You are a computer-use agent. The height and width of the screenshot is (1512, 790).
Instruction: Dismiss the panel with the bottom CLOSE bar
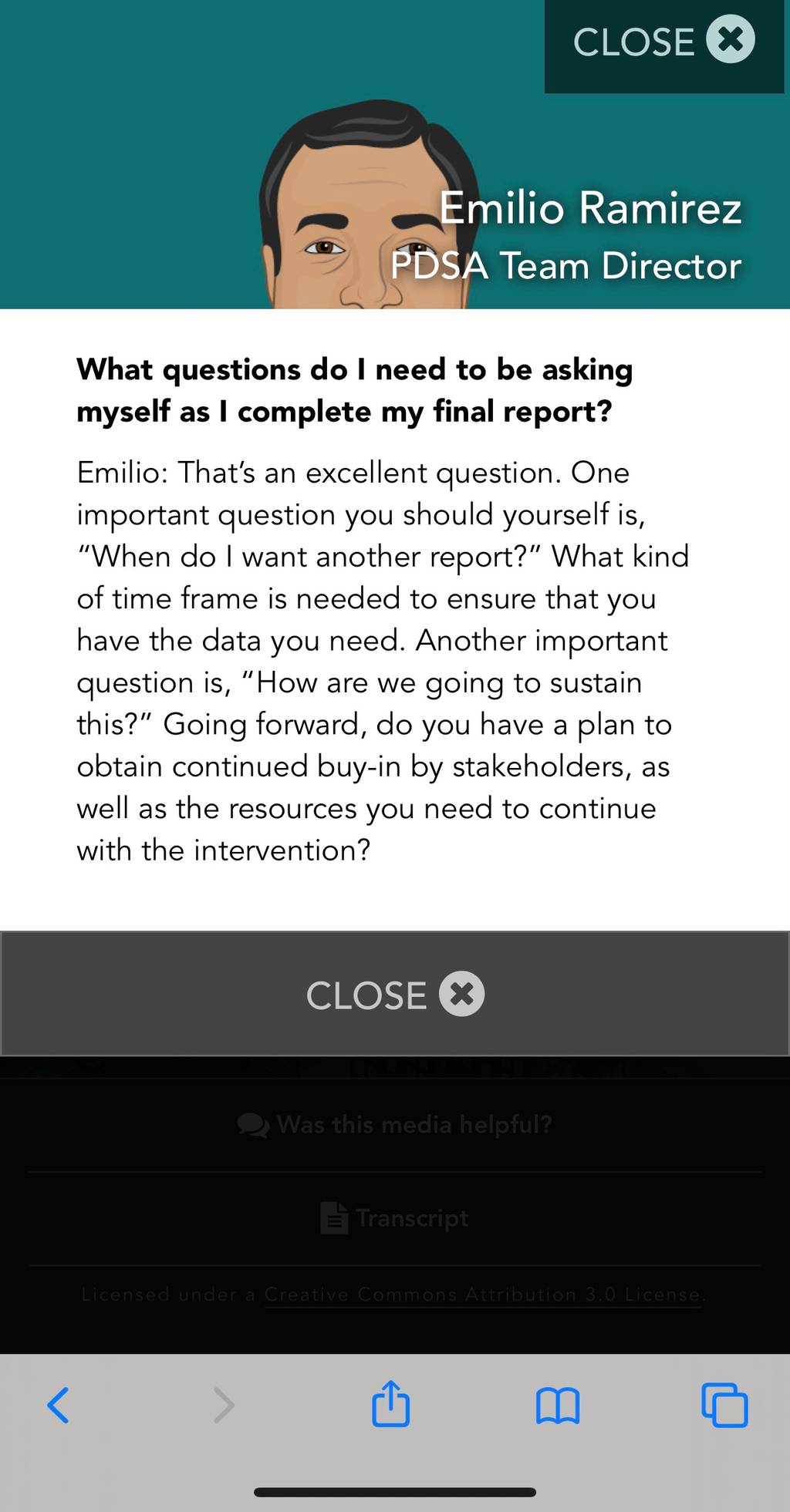tap(394, 994)
